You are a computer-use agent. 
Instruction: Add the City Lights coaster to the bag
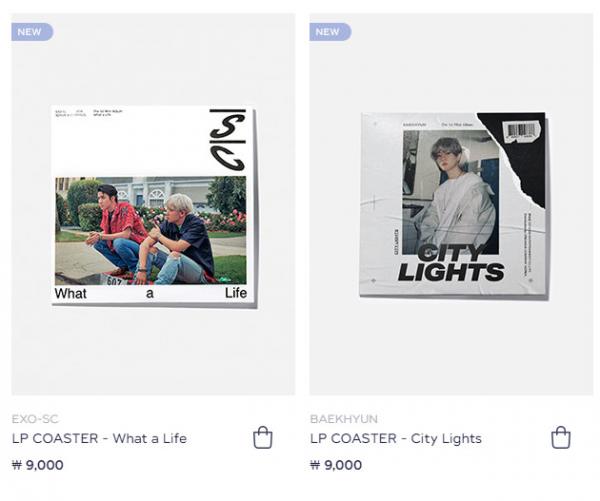[561, 438]
